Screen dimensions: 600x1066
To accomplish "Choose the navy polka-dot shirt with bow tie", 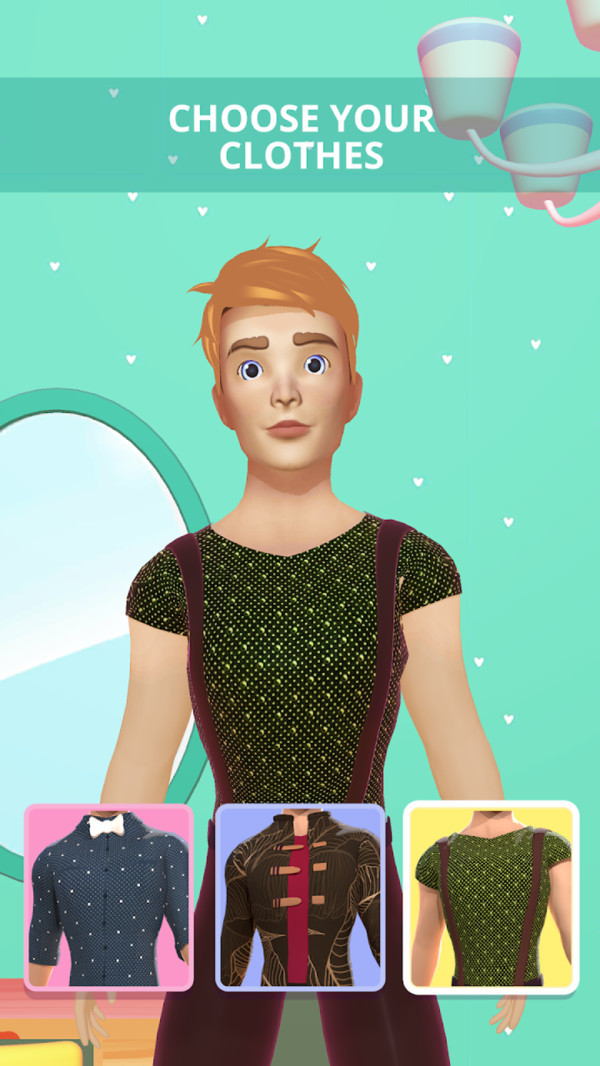I will click(x=109, y=897).
